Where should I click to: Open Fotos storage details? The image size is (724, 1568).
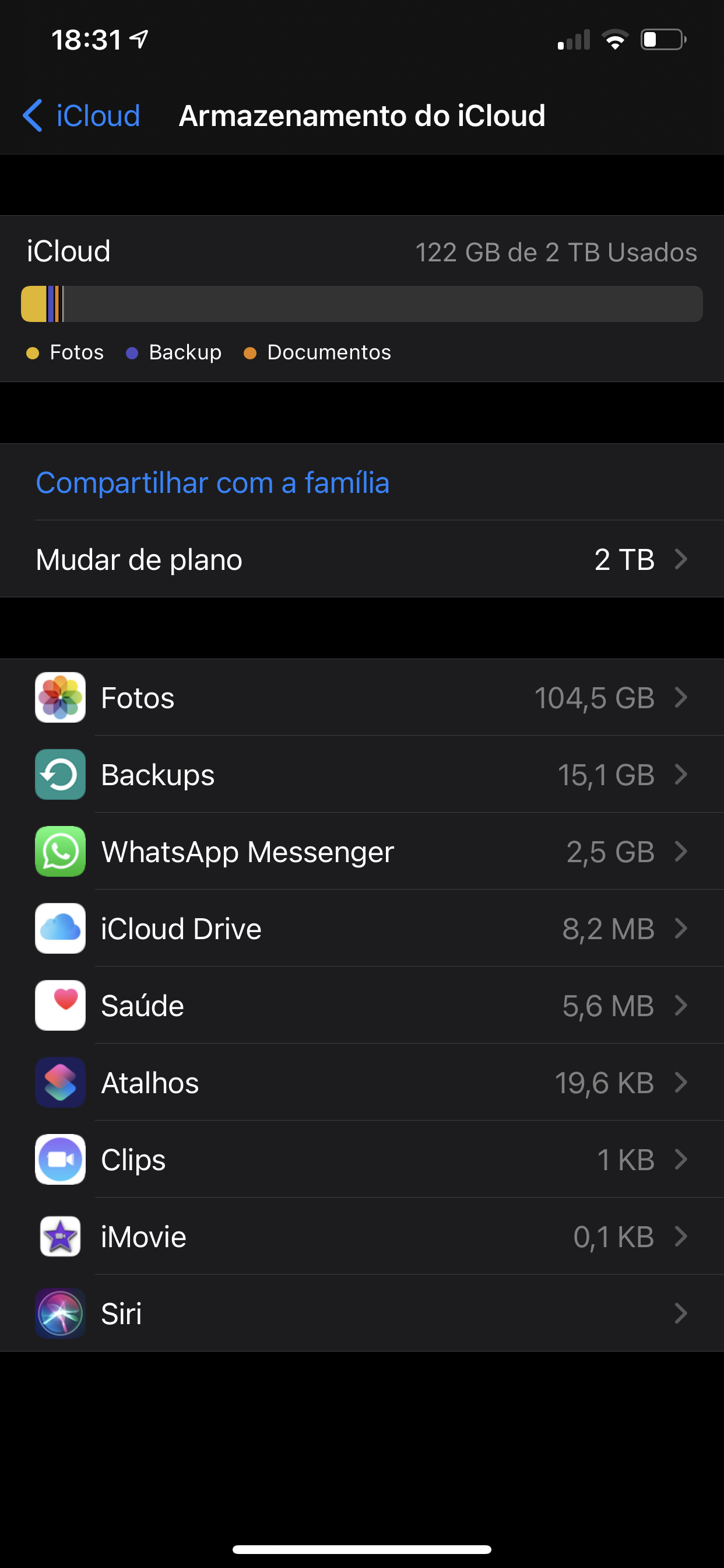click(361, 698)
